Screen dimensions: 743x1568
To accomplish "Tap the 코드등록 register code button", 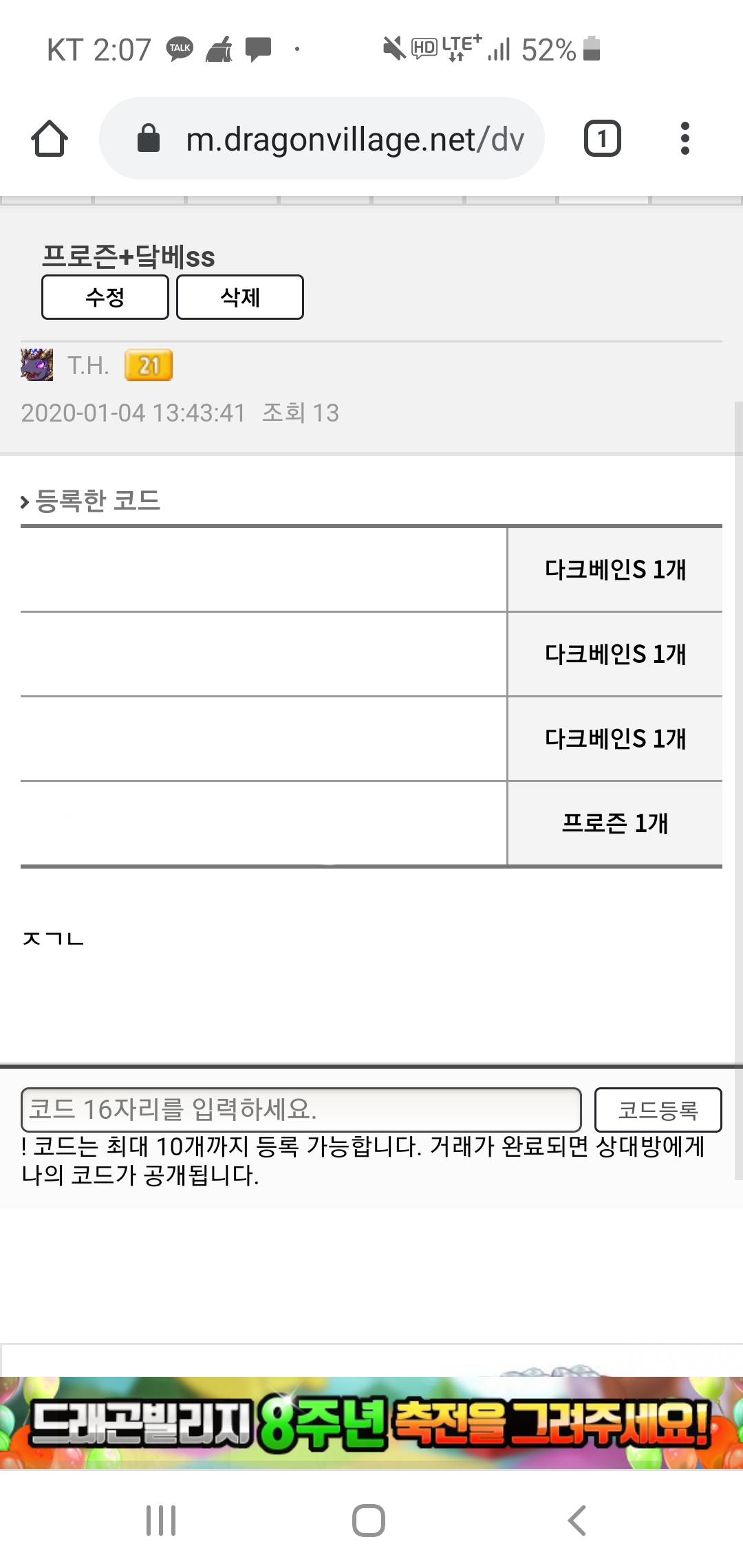I will click(x=658, y=1109).
